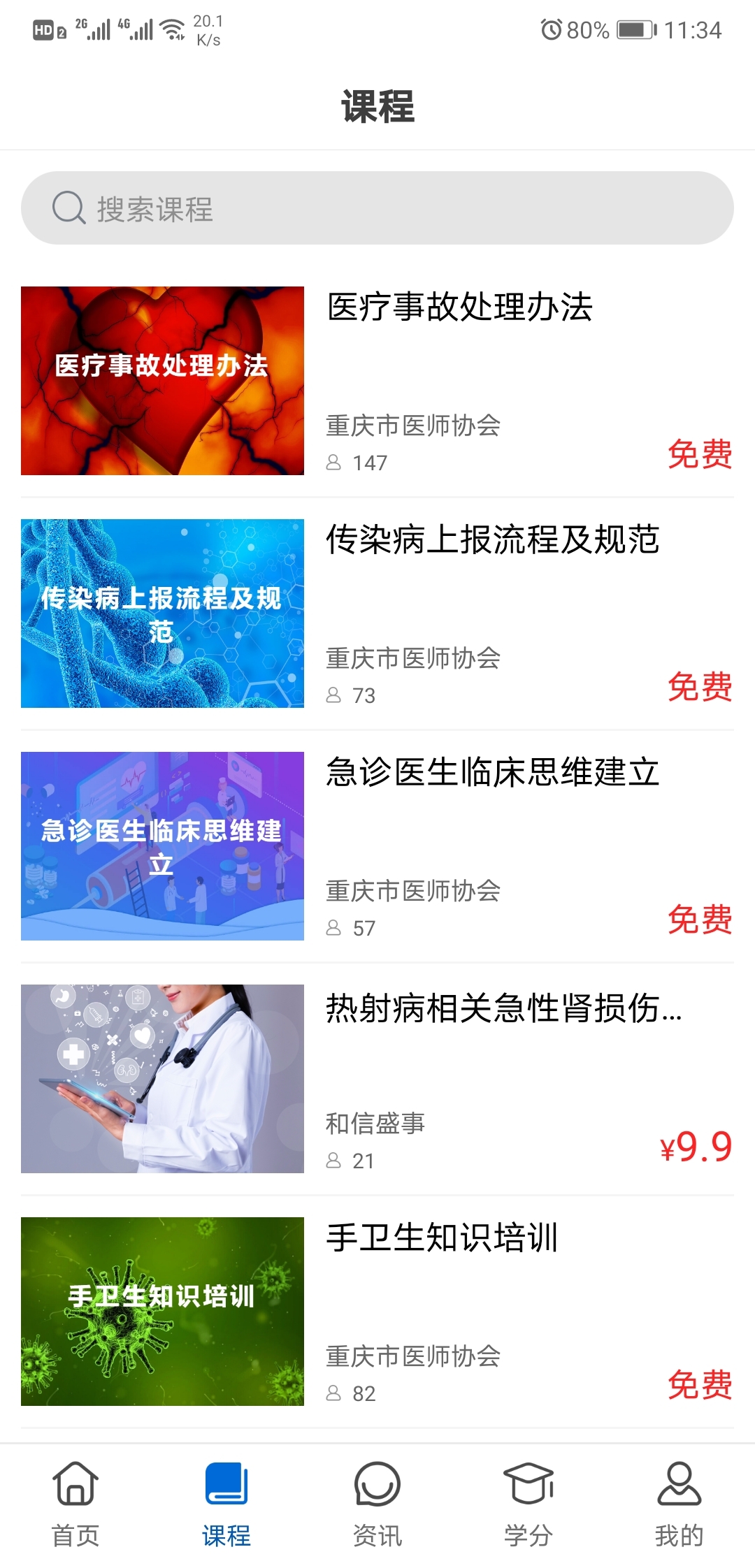Select the 手卫生知识培训 course
Screen dimensions: 755x1568
(377, 1312)
